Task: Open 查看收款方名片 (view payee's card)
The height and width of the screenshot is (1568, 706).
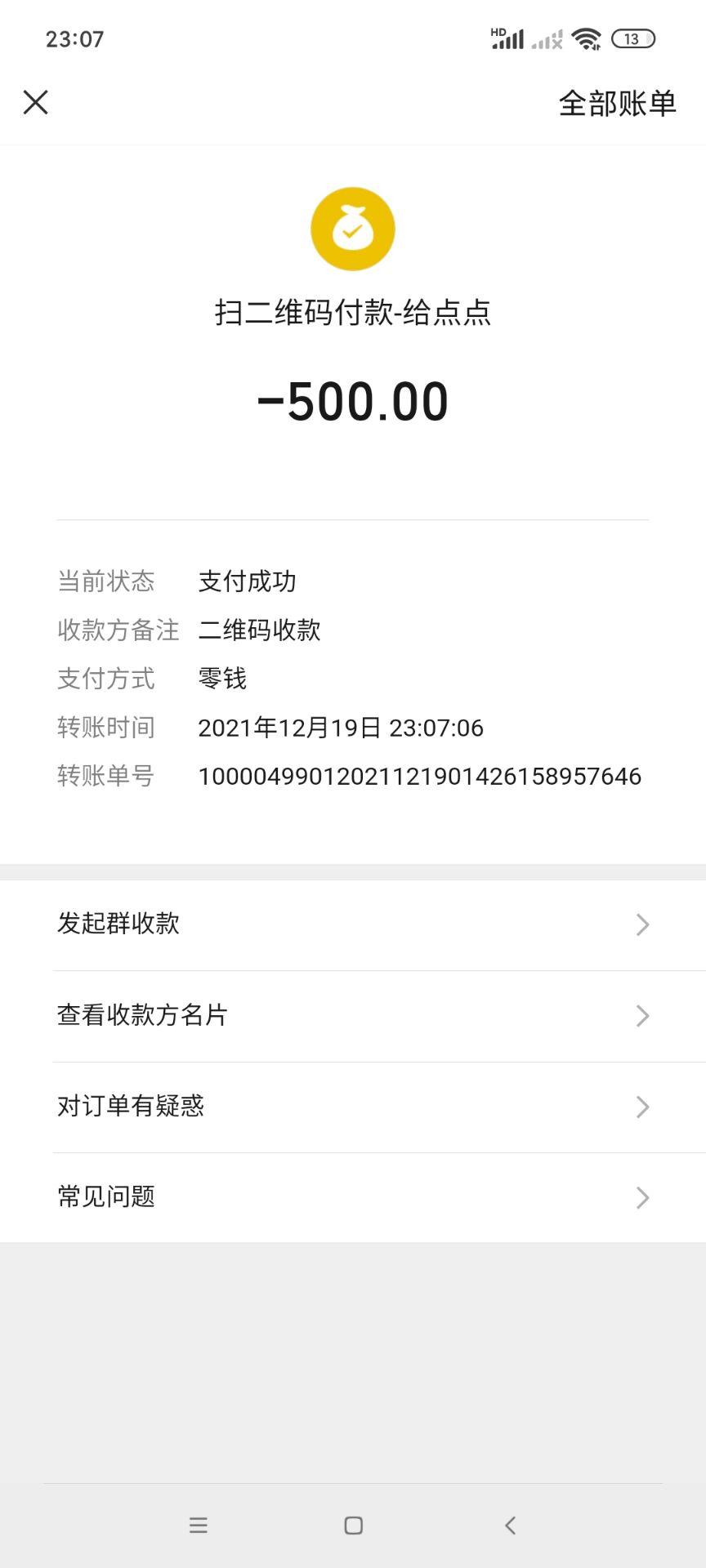Action: point(353,1015)
